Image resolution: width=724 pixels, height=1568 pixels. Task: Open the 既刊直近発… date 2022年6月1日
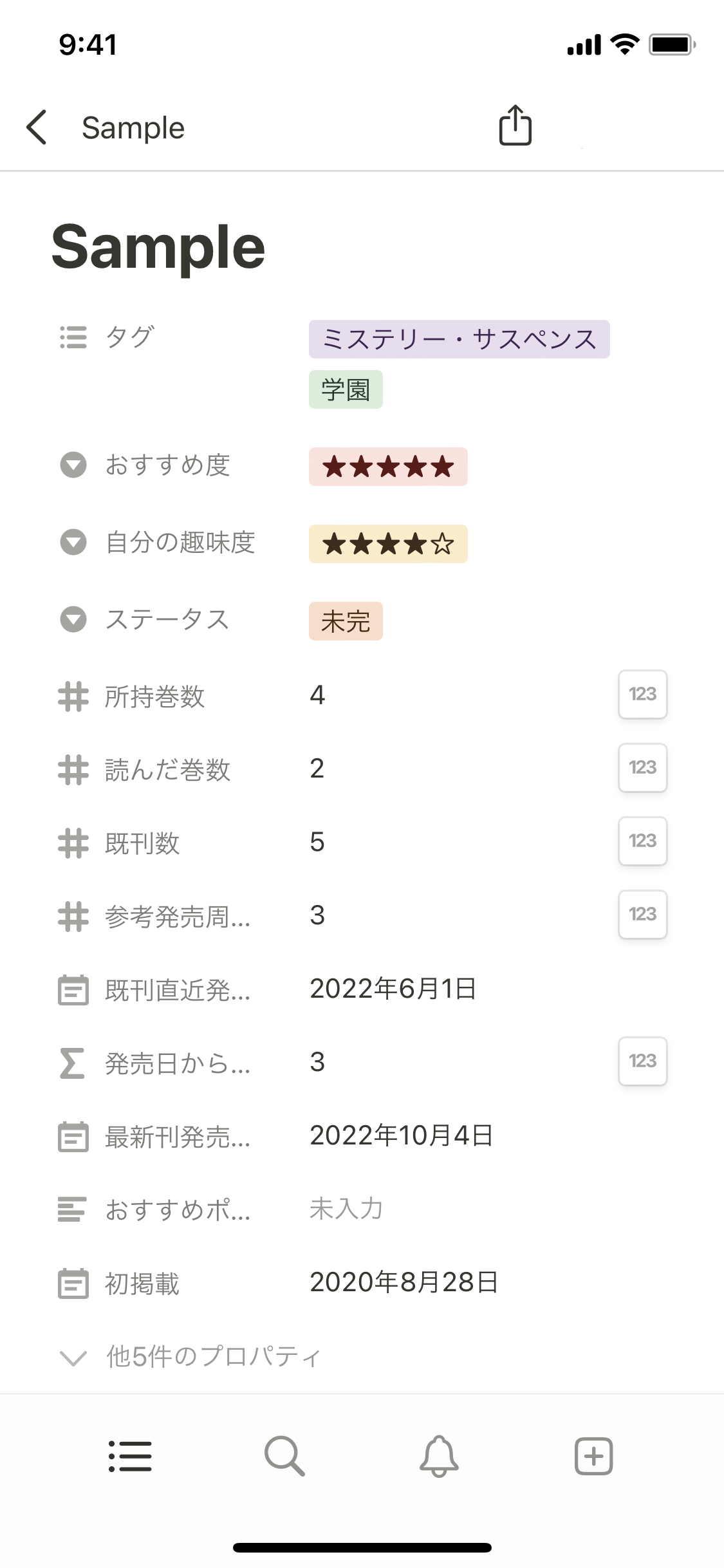coord(393,989)
